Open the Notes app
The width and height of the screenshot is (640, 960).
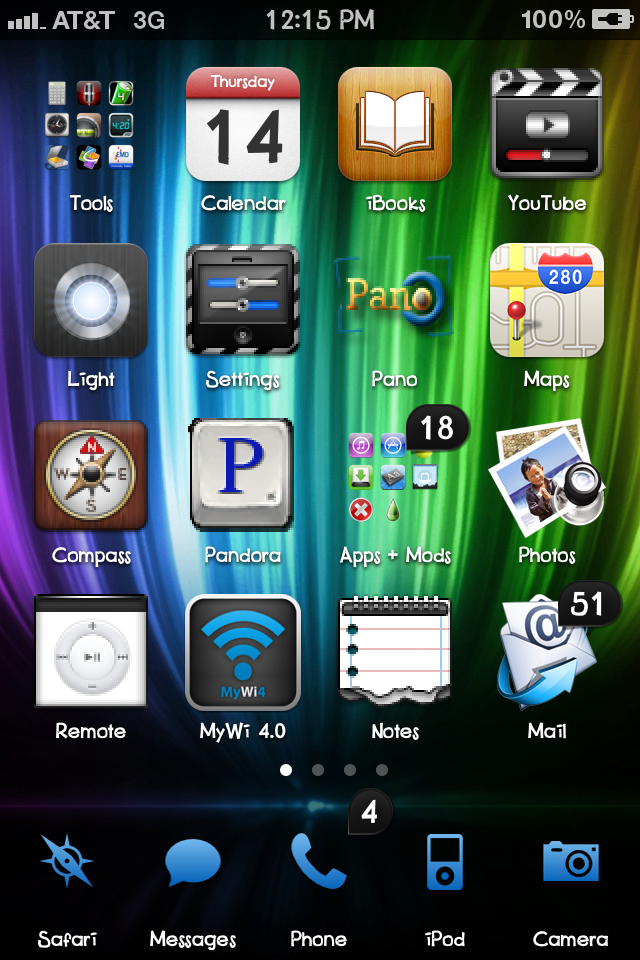coord(395,652)
